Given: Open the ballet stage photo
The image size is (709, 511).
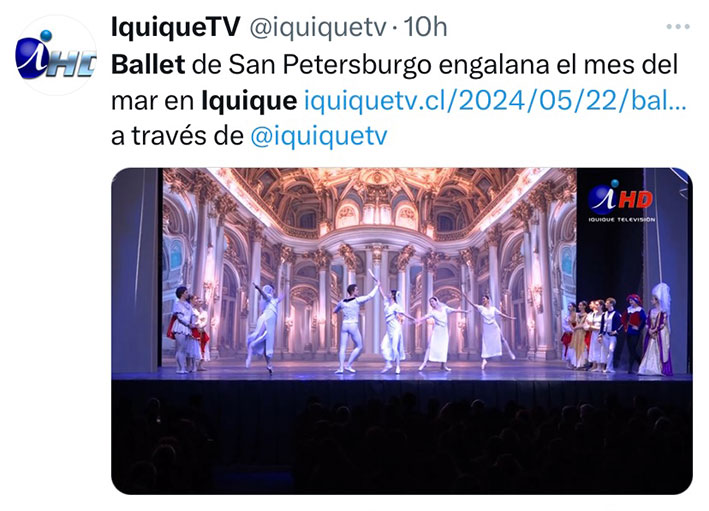Looking at the screenshot, I should tap(401, 330).
